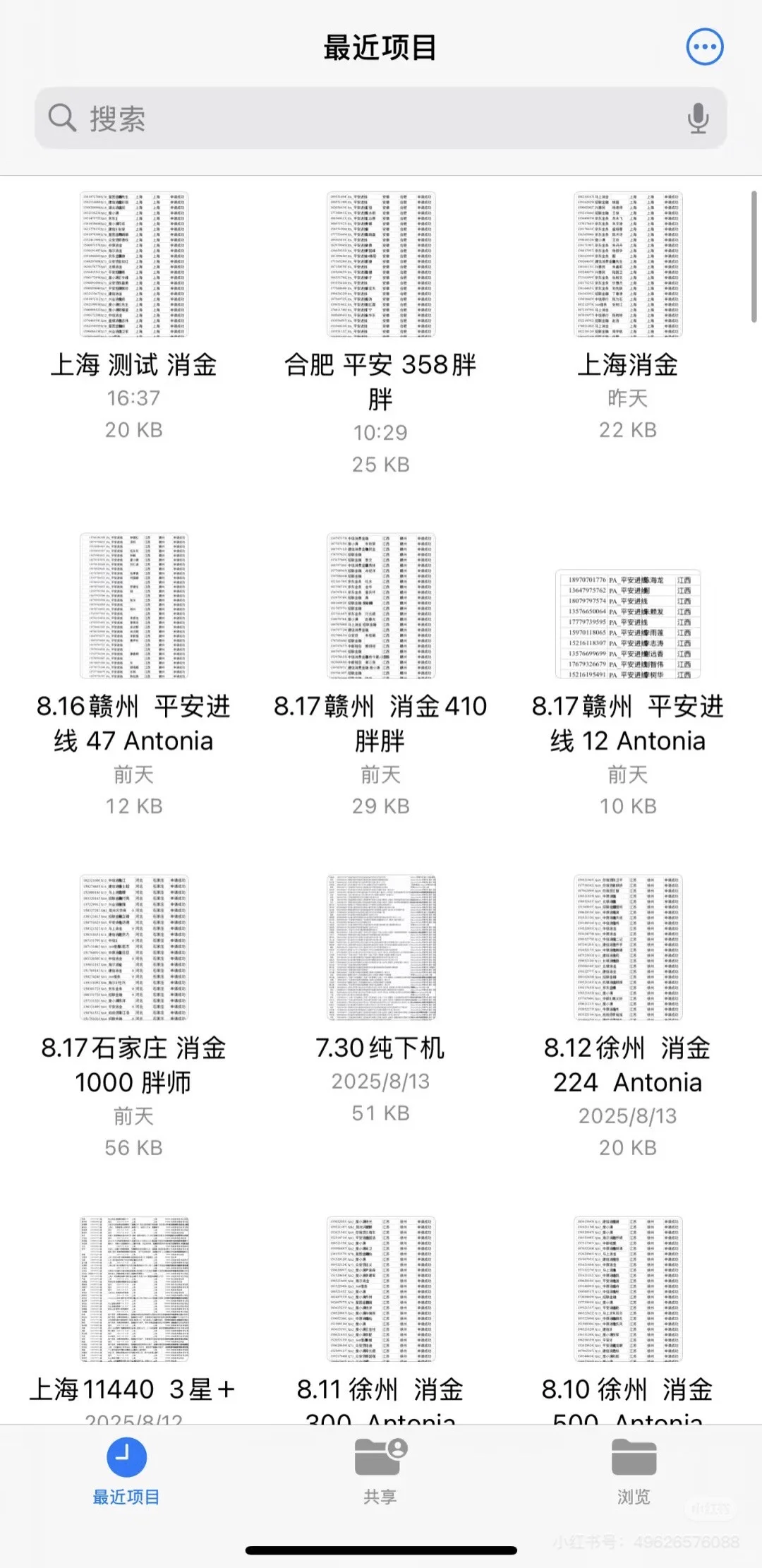Viewport: 762px width, 1568px height.
Task: Open the 上海11440 3星+ file
Action: 134,1289
